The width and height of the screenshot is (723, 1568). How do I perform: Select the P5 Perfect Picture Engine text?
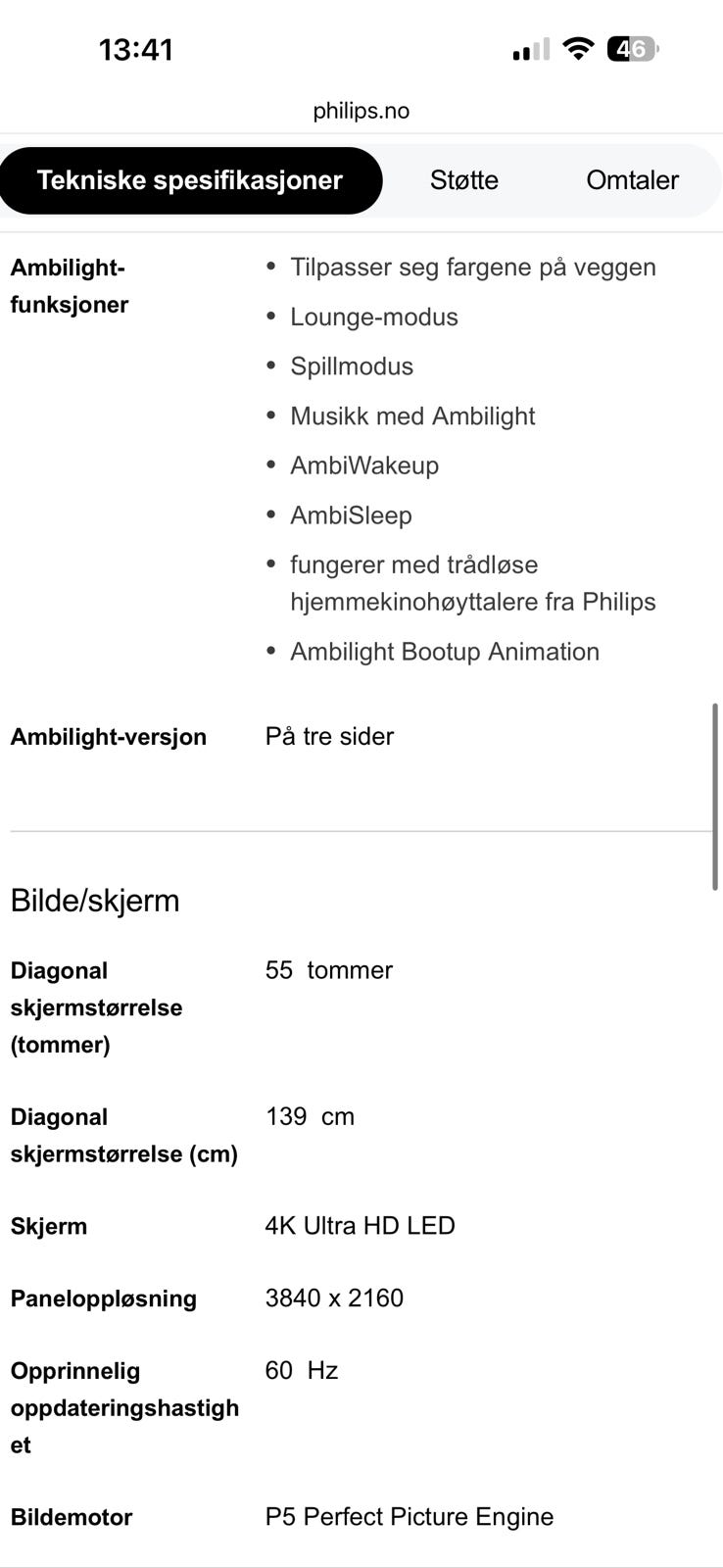tap(410, 1516)
